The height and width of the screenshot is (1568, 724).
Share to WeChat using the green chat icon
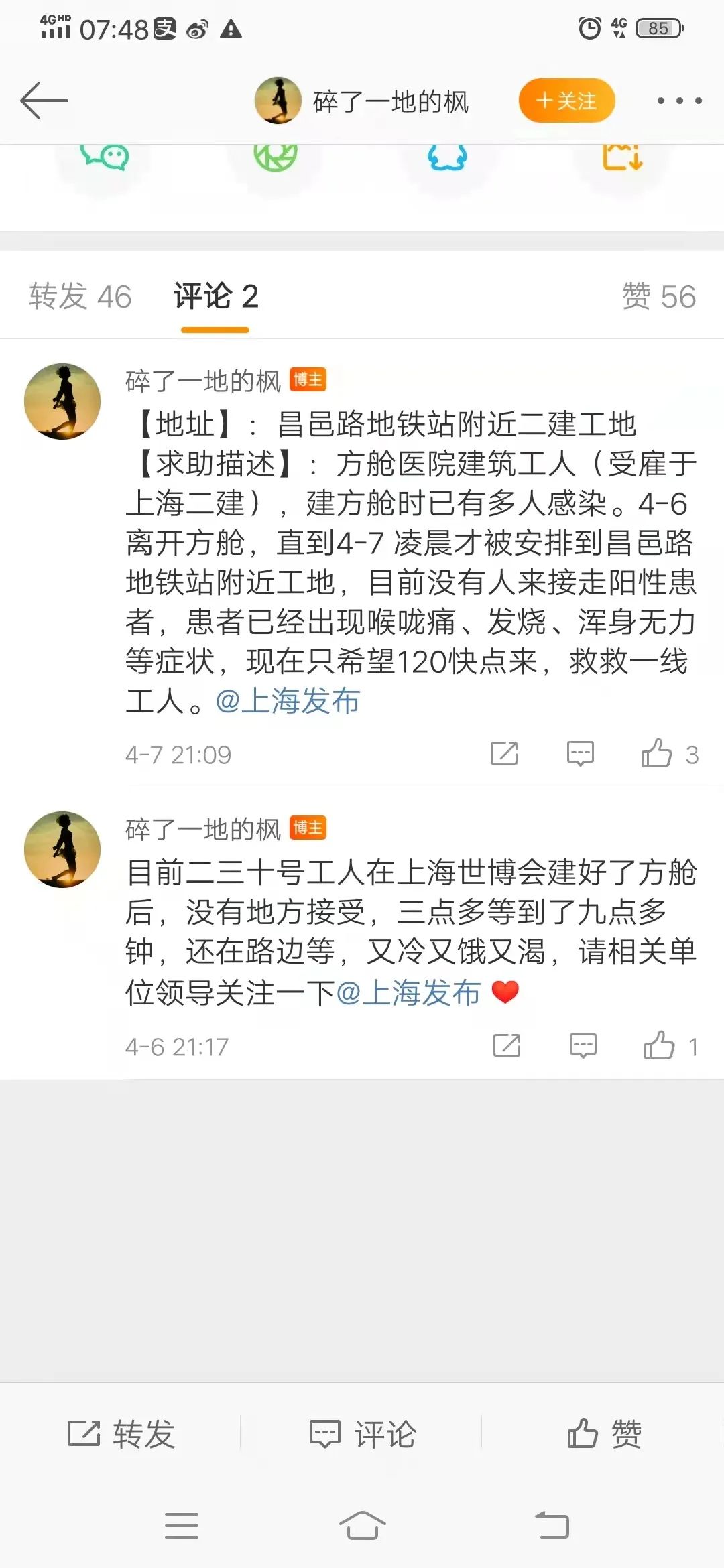(x=104, y=157)
